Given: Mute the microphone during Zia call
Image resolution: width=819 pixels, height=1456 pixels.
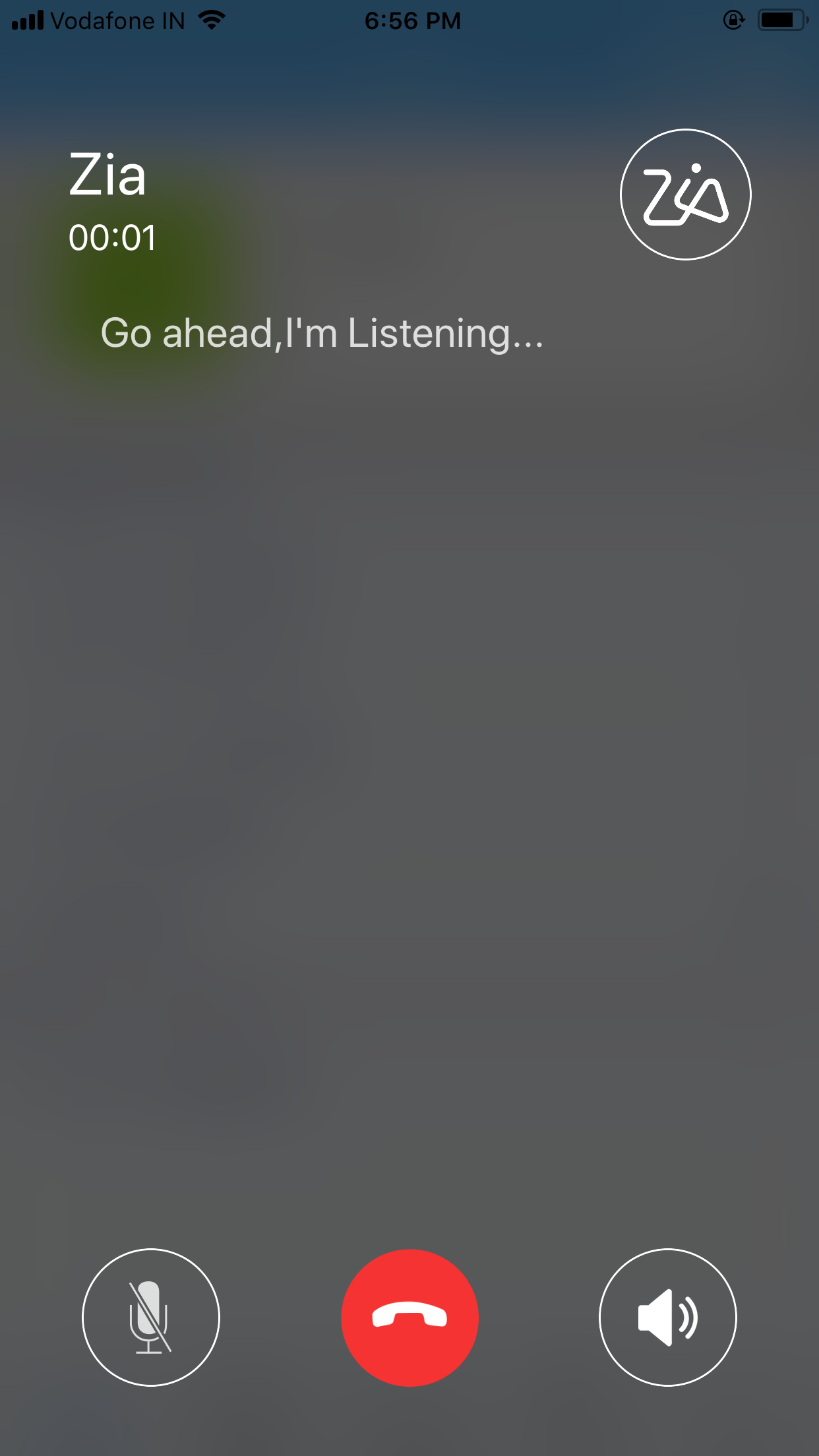Looking at the screenshot, I should pyautogui.click(x=150, y=1318).
